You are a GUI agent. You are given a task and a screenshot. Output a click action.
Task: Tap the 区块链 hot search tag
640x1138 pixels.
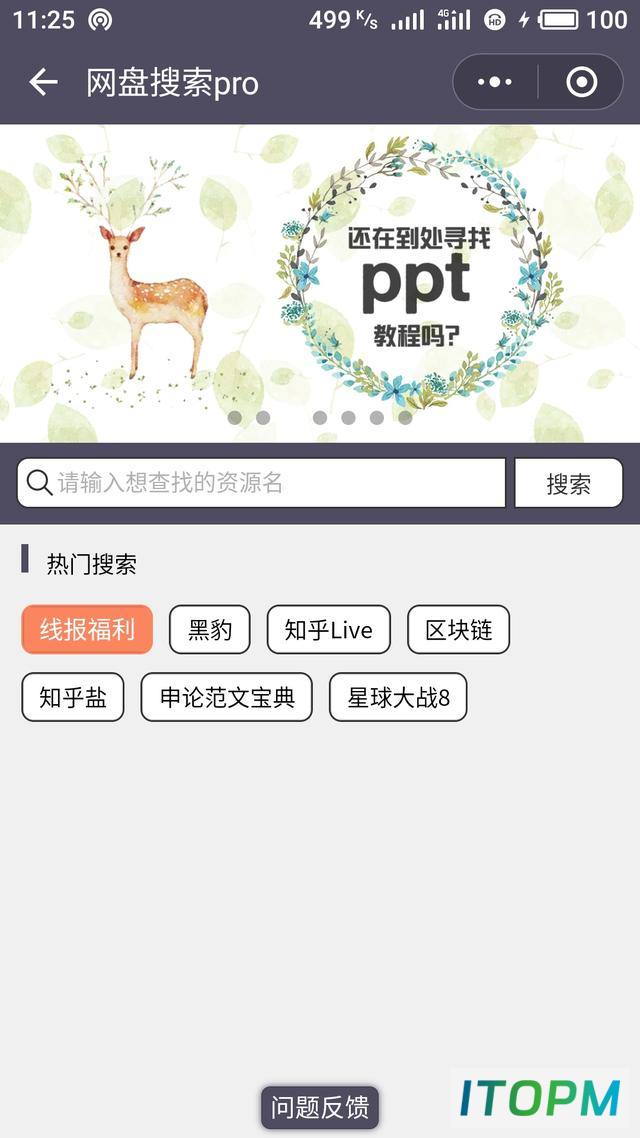pos(459,629)
